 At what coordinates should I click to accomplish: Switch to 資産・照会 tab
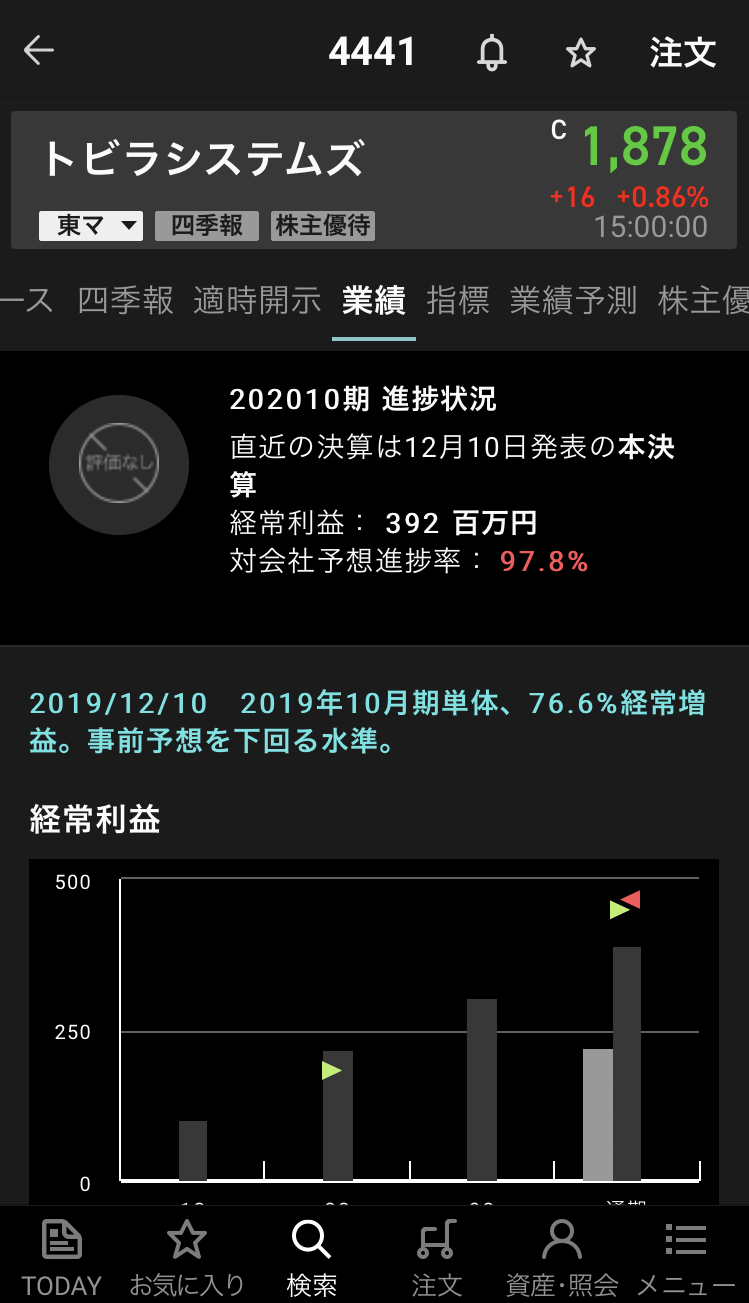coord(561,1258)
